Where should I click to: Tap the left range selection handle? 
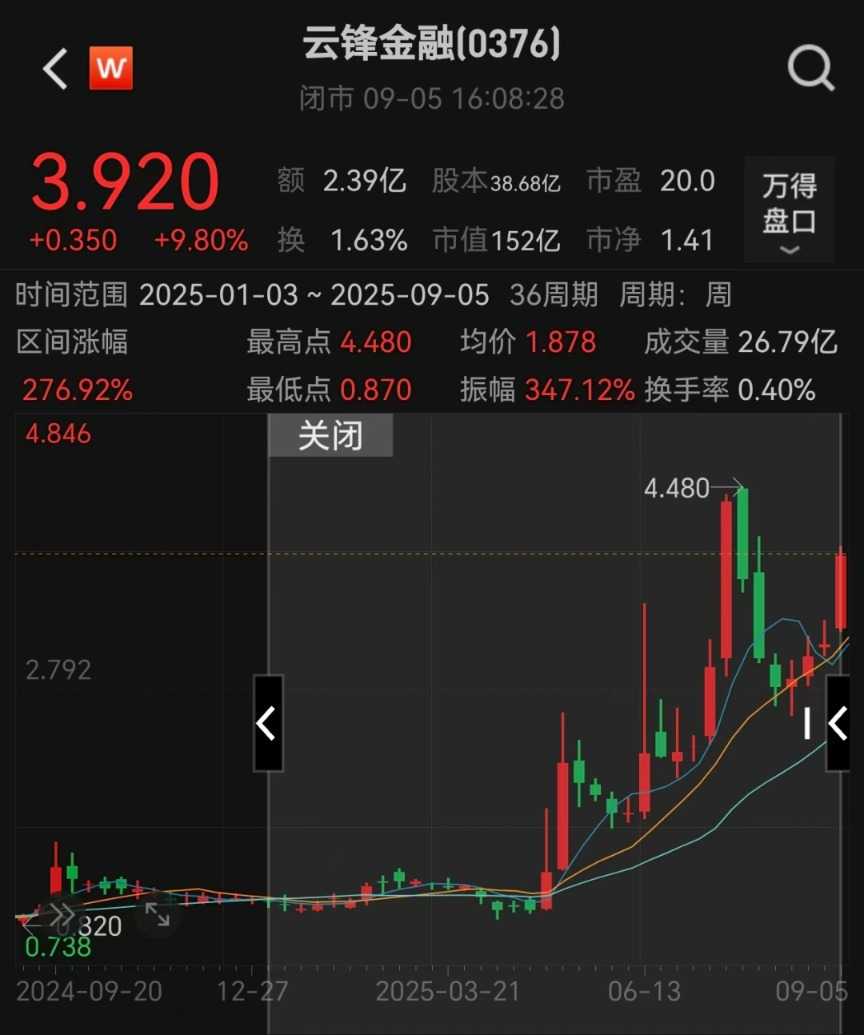tap(267, 722)
